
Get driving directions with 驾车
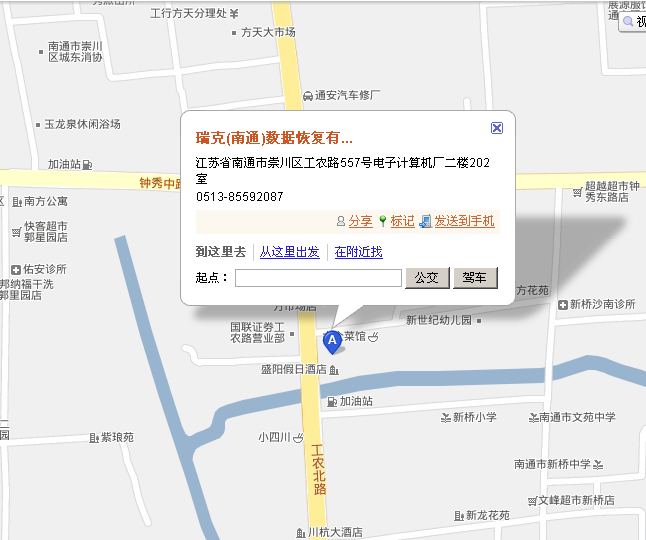tap(475, 278)
